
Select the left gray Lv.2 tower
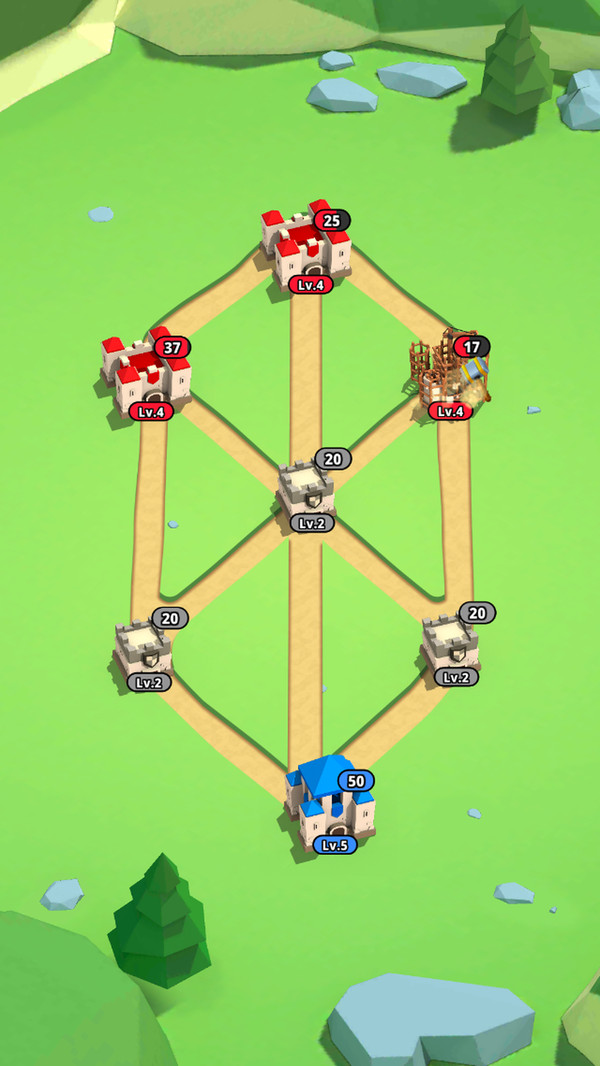pyautogui.click(x=143, y=648)
